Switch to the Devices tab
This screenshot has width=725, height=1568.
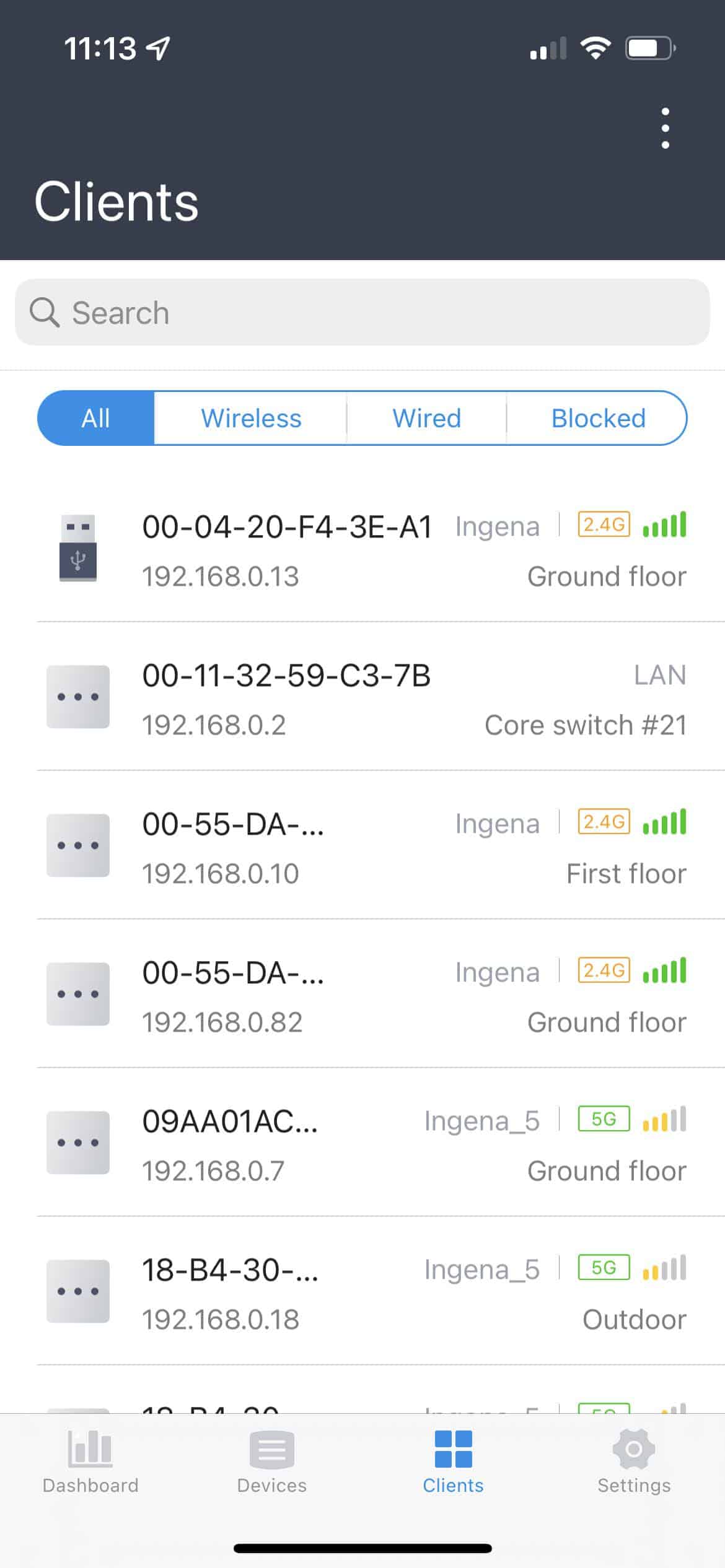(272, 1463)
